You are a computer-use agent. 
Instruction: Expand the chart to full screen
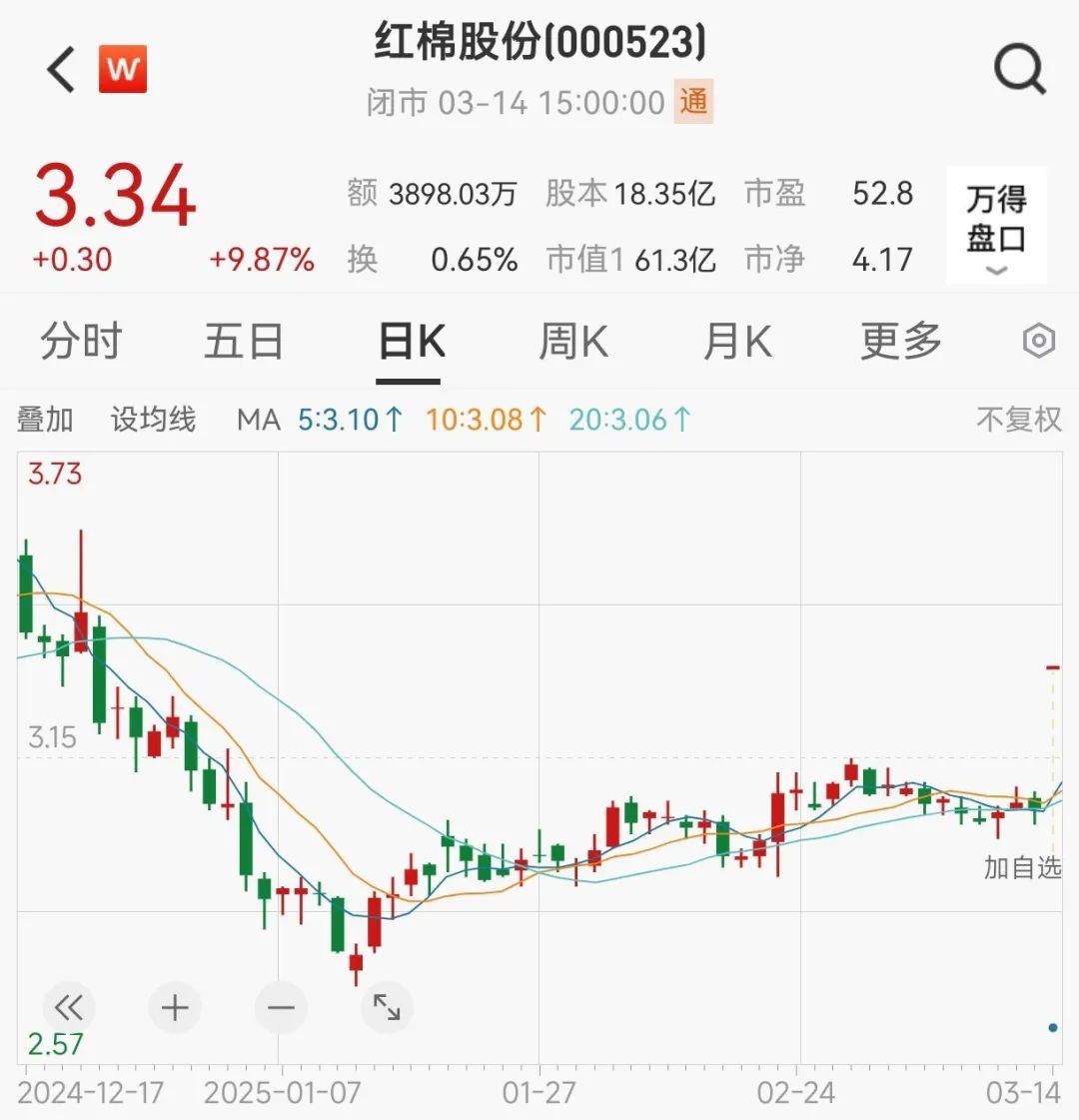click(387, 1007)
